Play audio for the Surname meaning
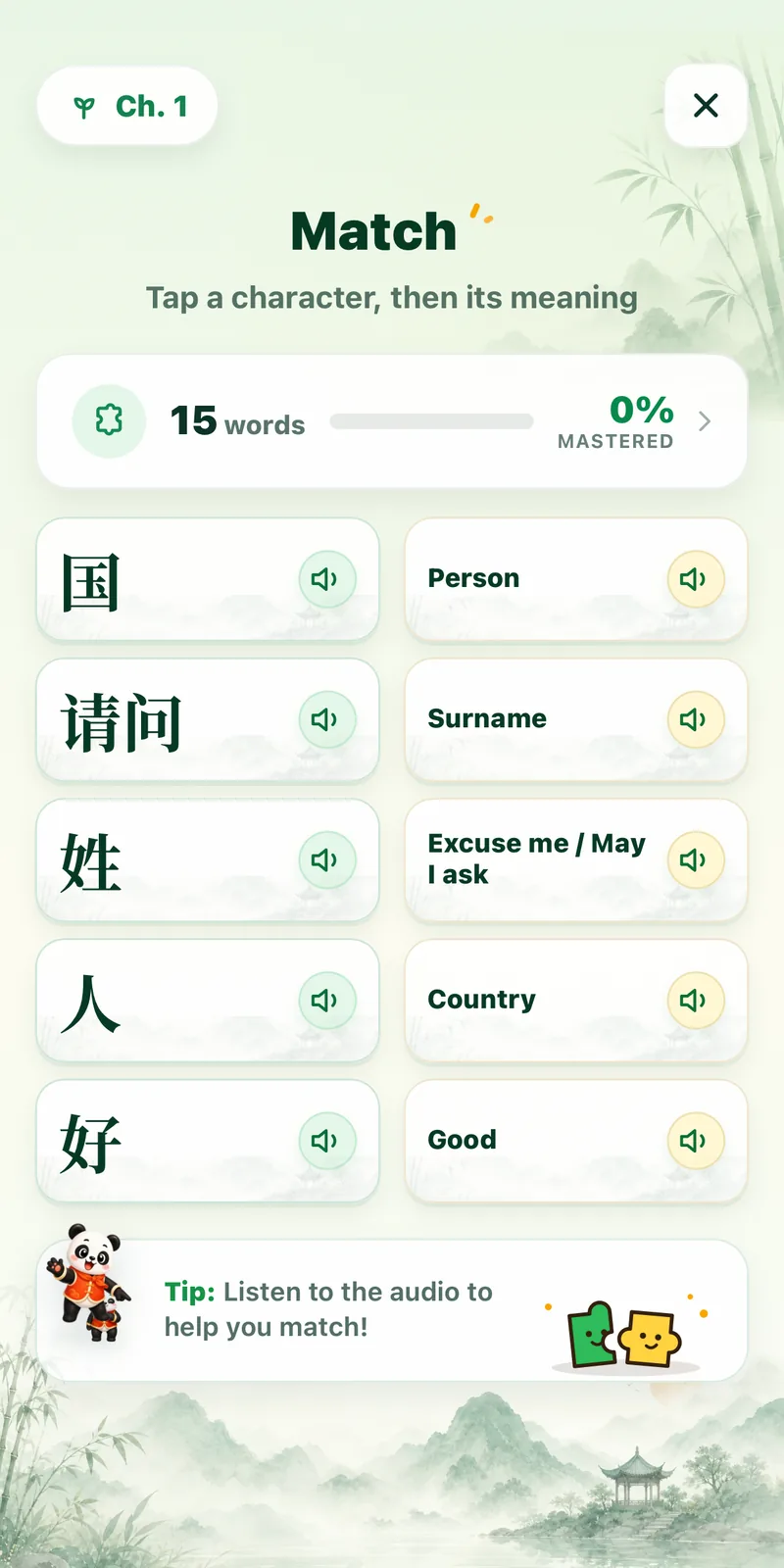784x1568 pixels. (x=695, y=719)
